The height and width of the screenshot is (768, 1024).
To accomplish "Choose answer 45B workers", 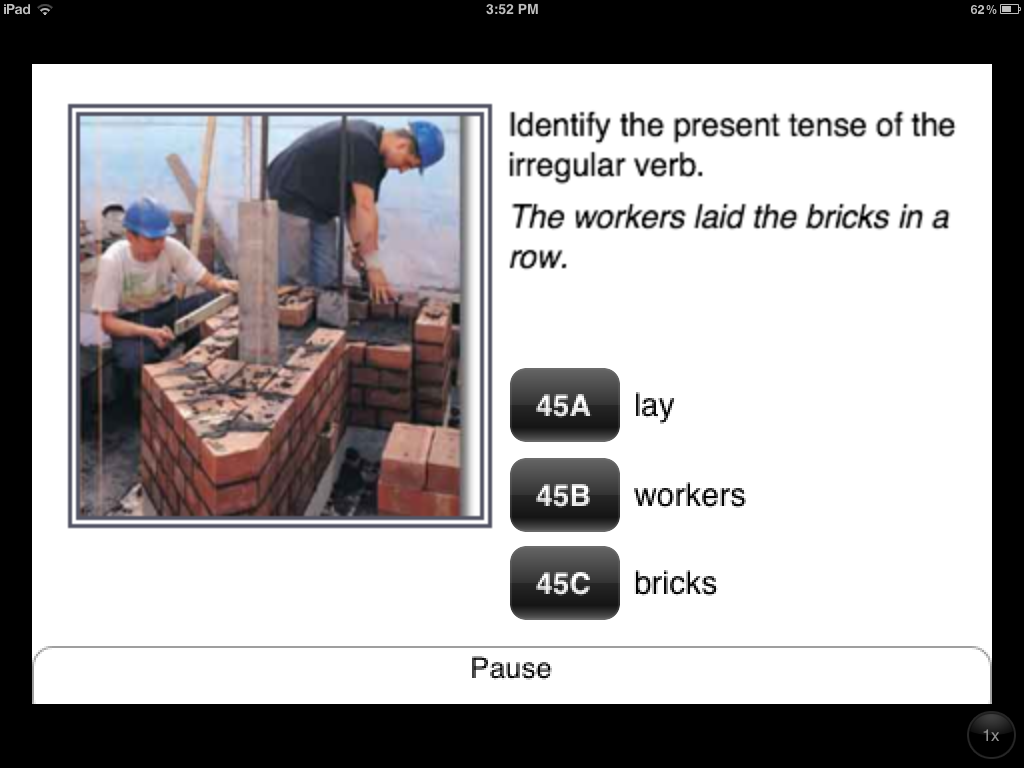I will point(565,495).
